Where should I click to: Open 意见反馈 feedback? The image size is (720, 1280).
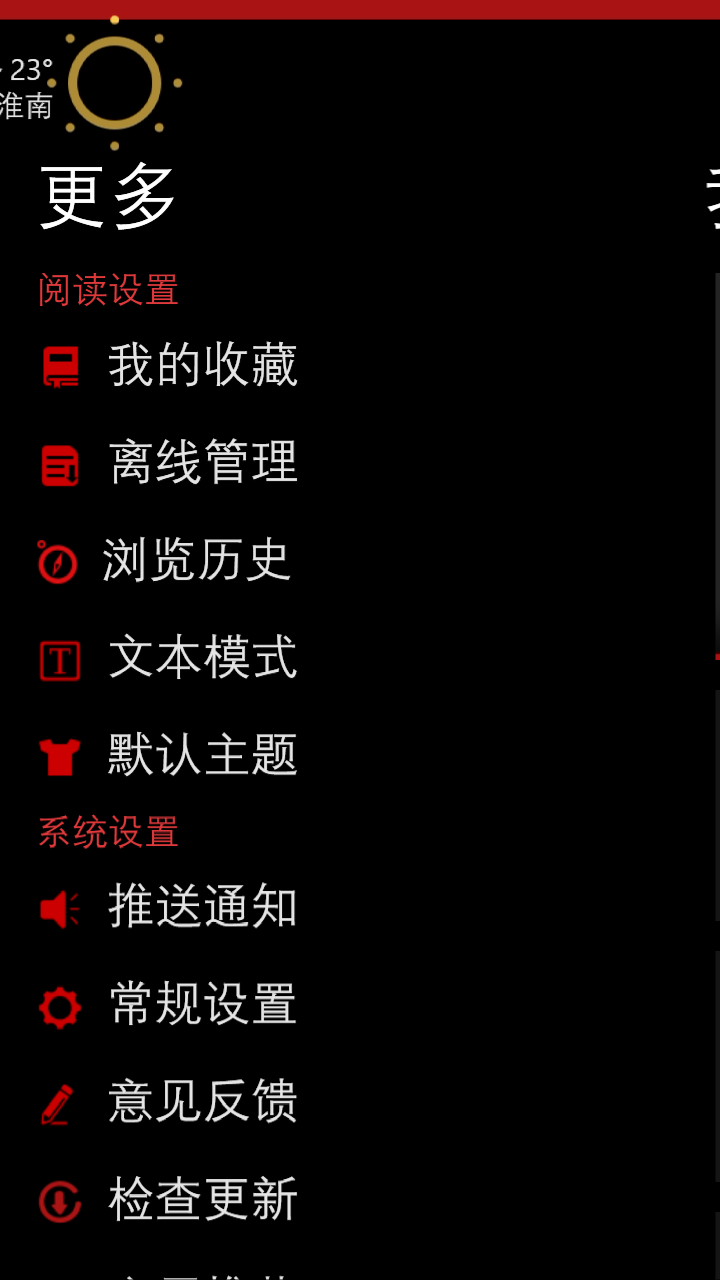tap(202, 1102)
